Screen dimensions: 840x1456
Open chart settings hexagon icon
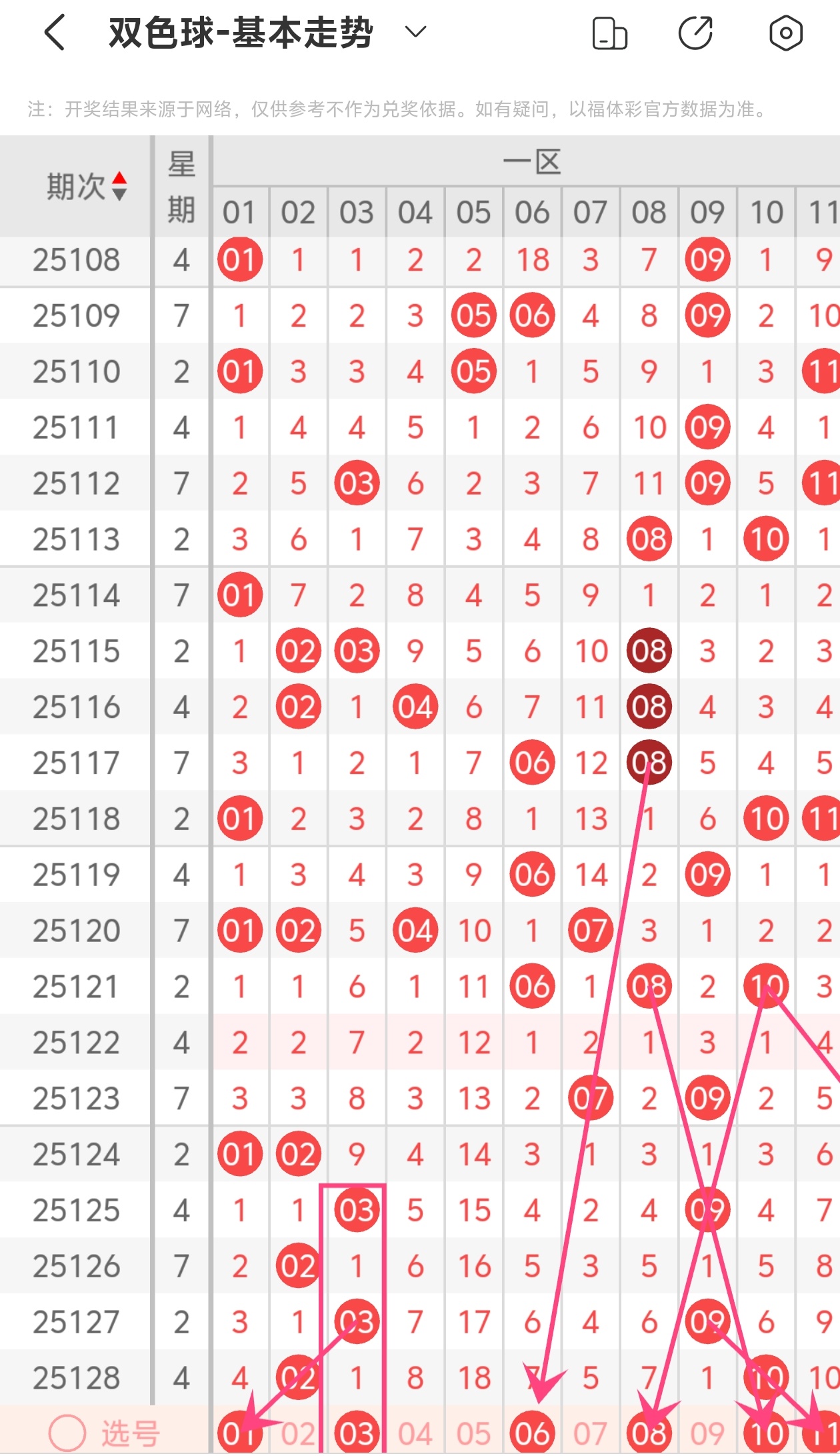pyautogui.click(x=785, y=33)
